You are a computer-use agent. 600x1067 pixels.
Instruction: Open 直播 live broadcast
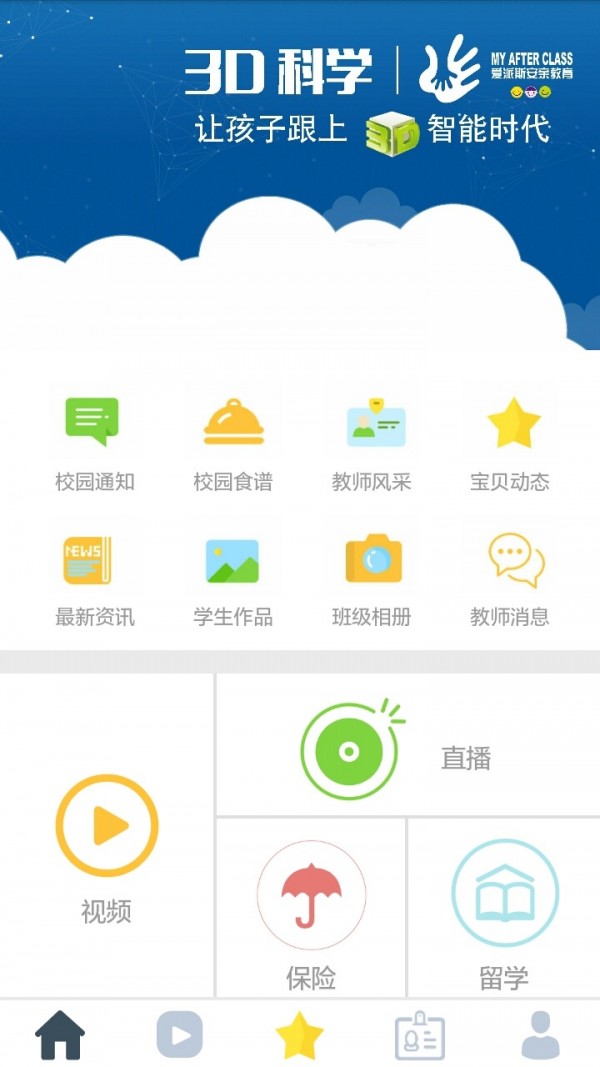point(407,748)
